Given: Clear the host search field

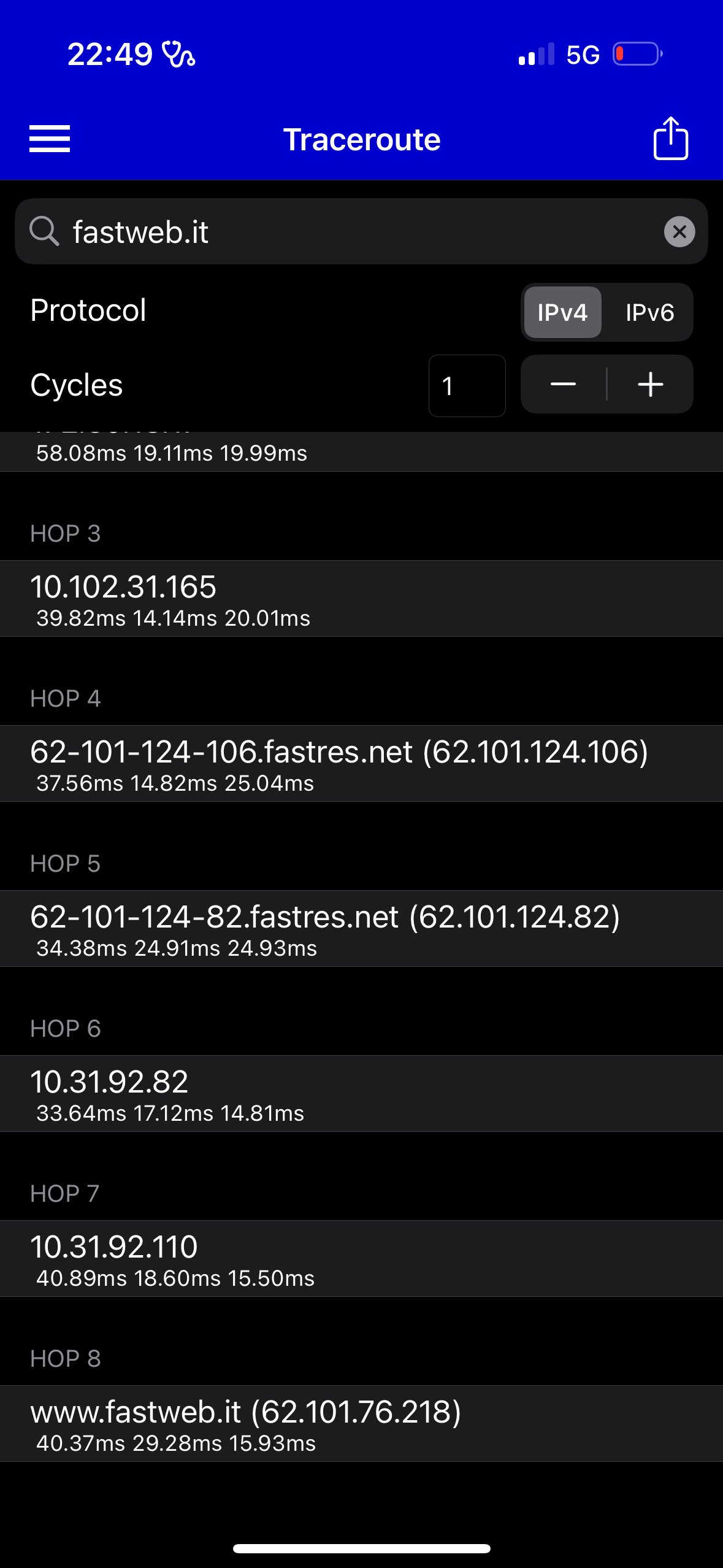Looking at the screenshot, I should pos(679,232).
